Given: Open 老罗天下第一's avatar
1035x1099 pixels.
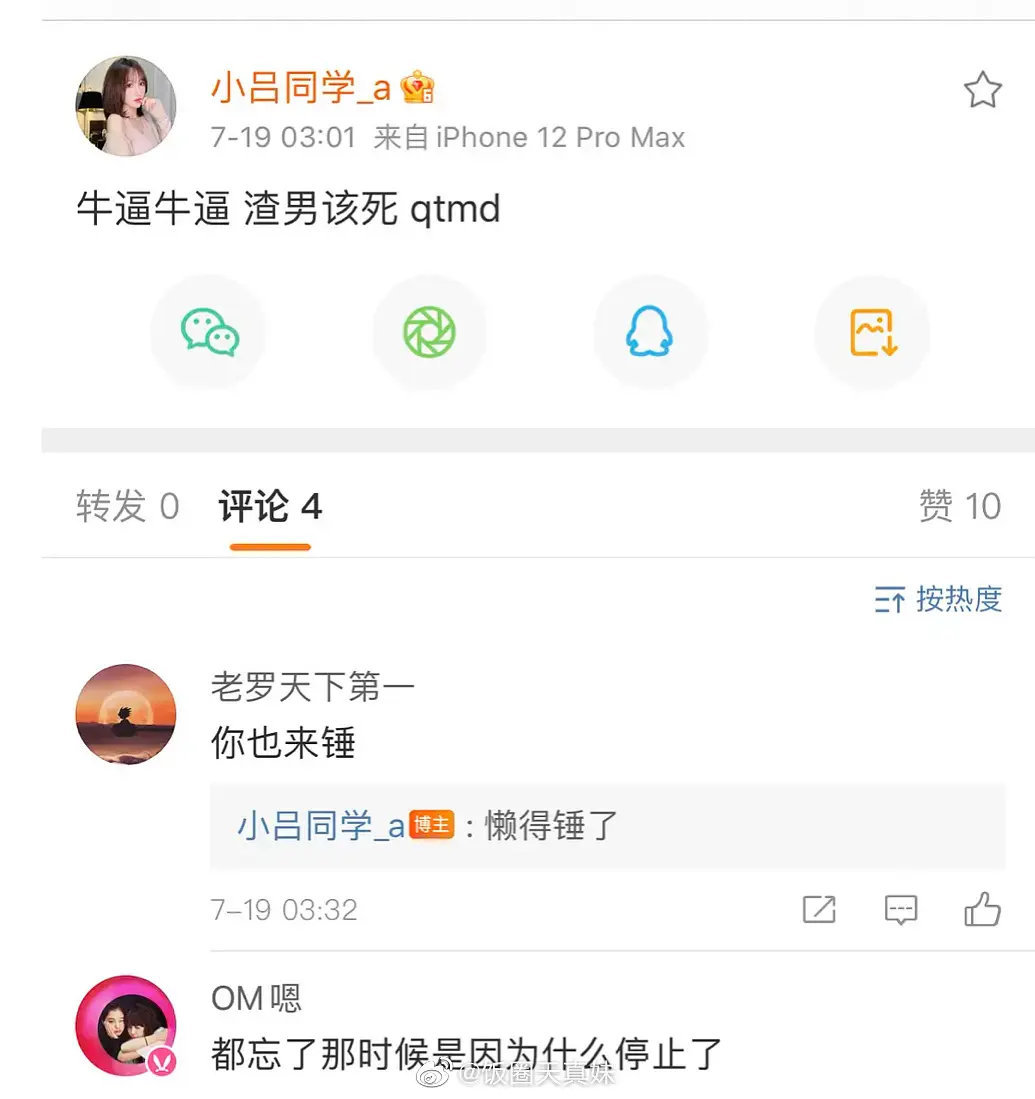Looking at the screenshot, I should coord(126,714).
